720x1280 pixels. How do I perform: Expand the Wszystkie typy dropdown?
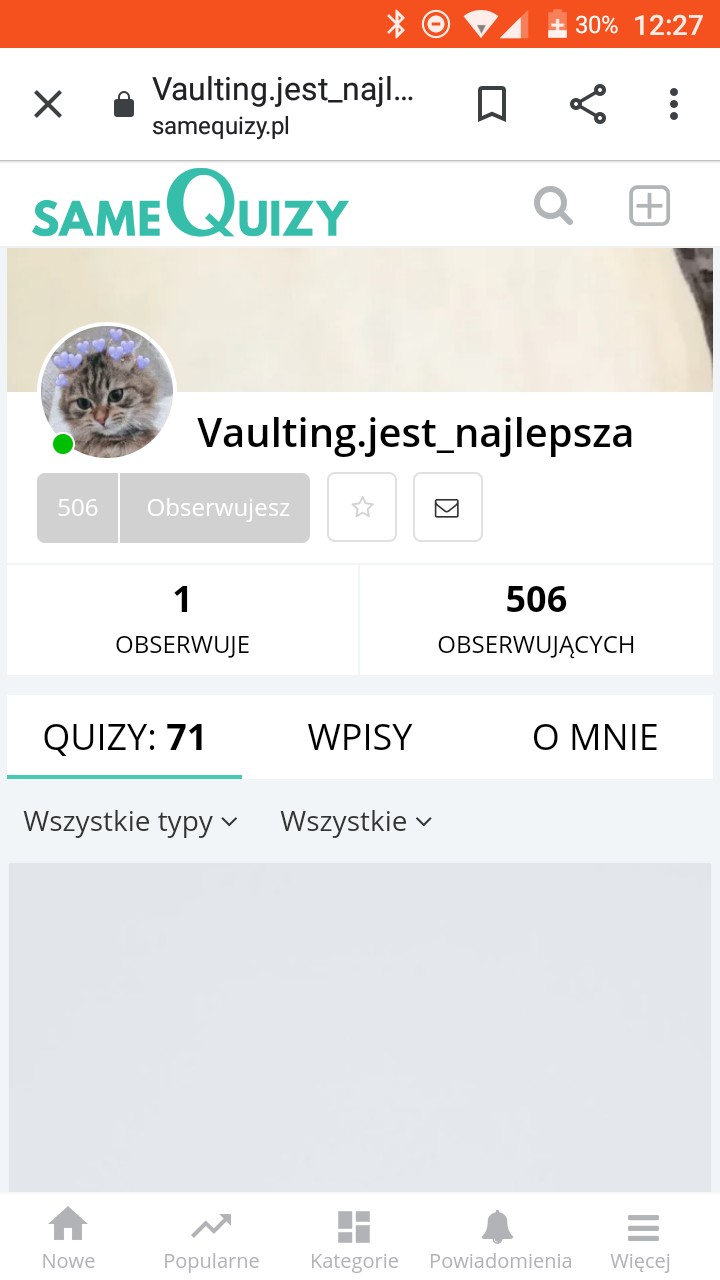pos(131,822)
